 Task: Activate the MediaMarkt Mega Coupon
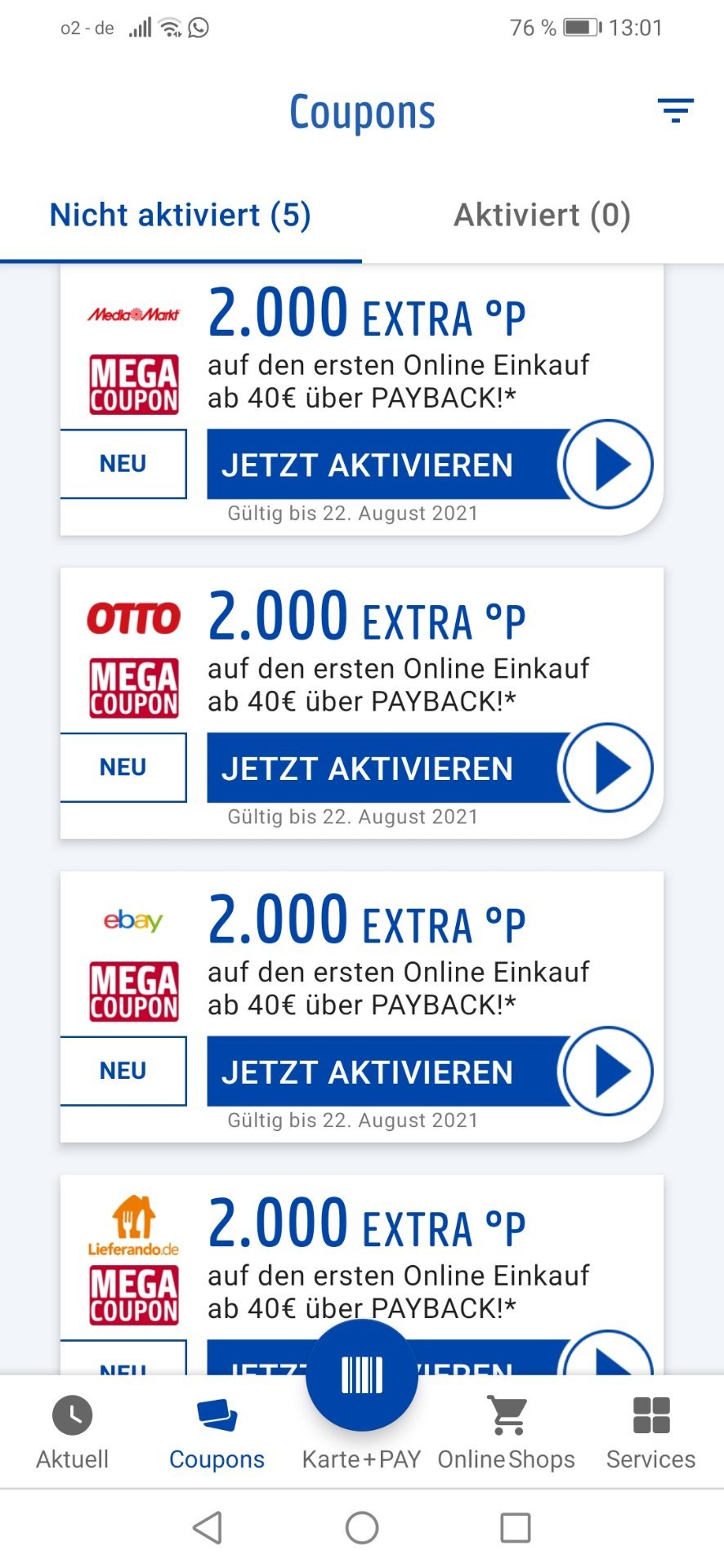click(x=430, y=464)
